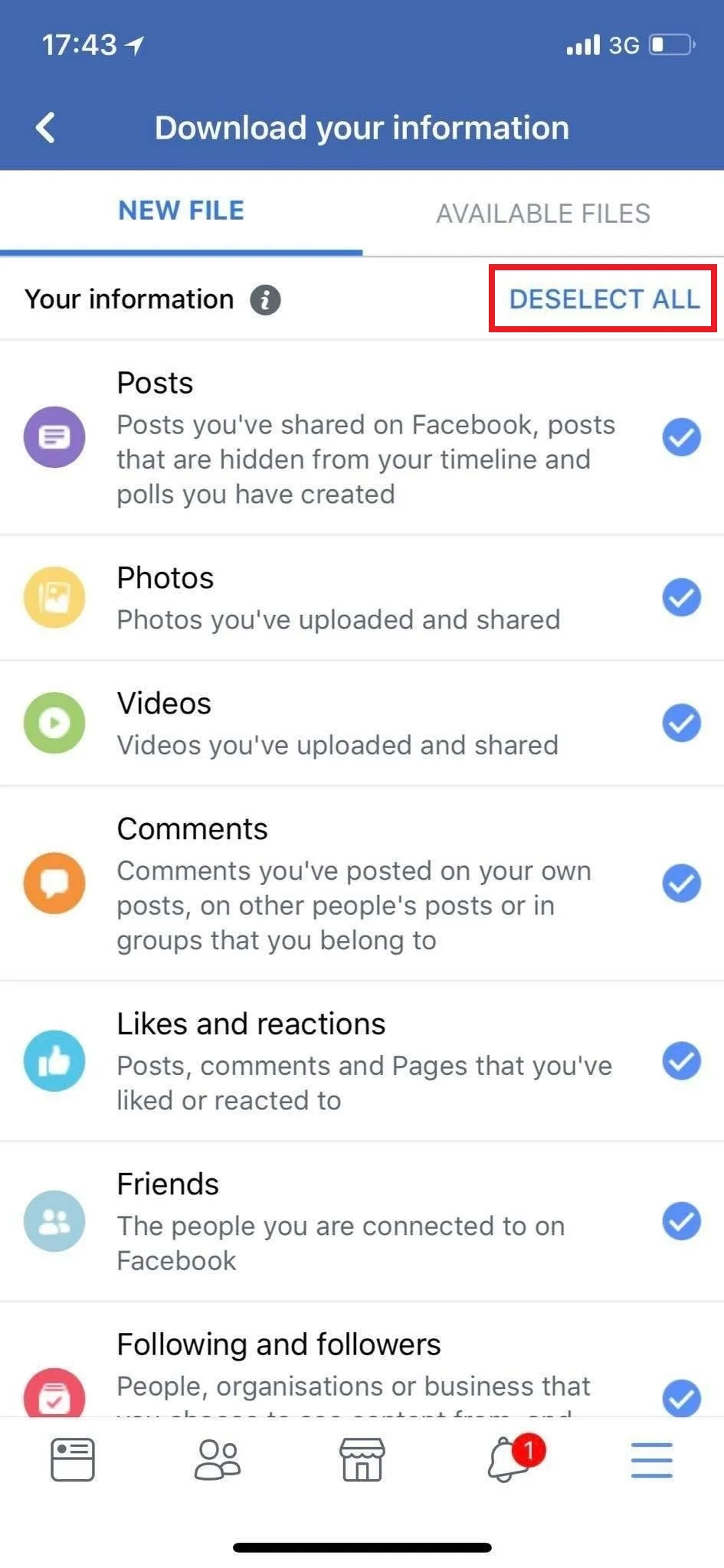This screenshot has height=1568, width=724.
Task: Deselect the Posts checkmark
Action: tap(681, 437)
